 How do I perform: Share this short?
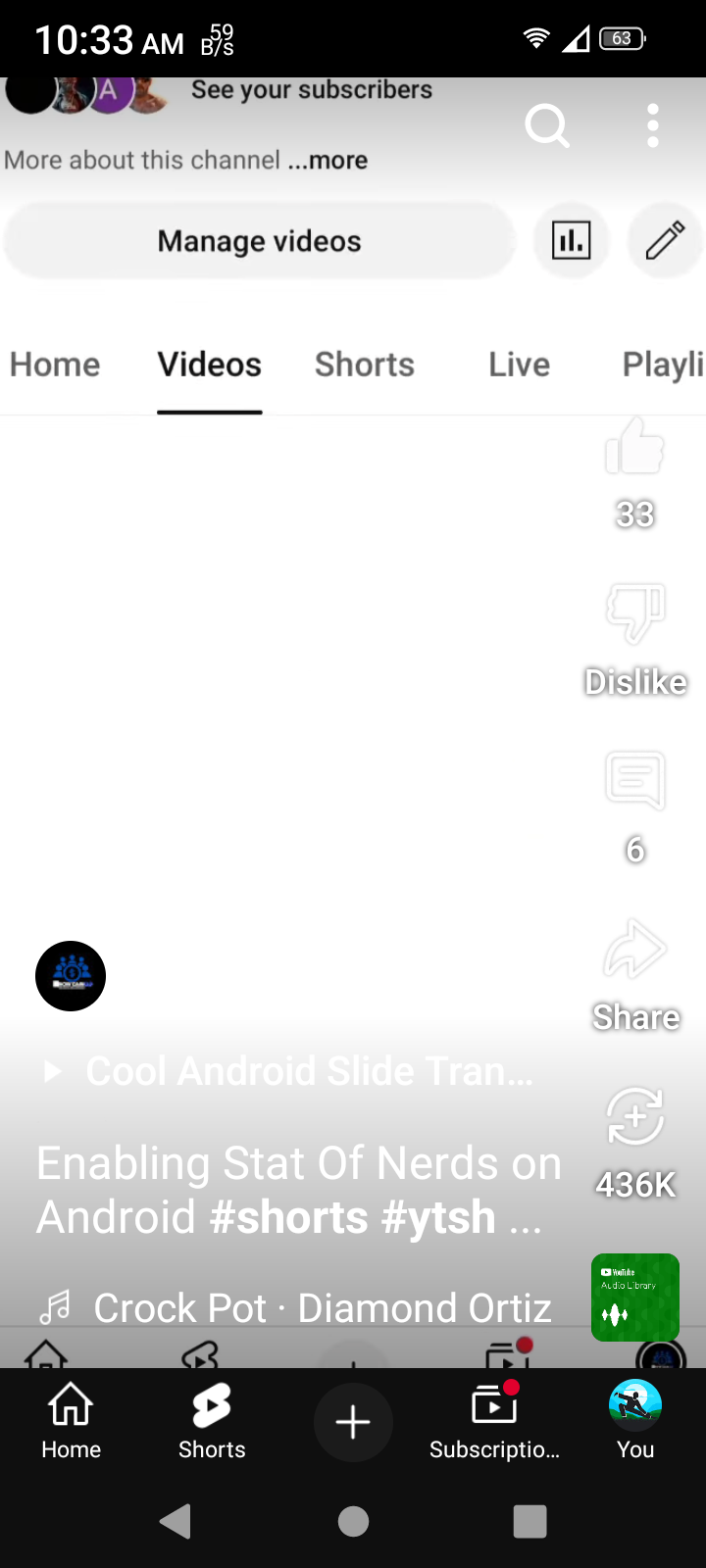point(635,951)
